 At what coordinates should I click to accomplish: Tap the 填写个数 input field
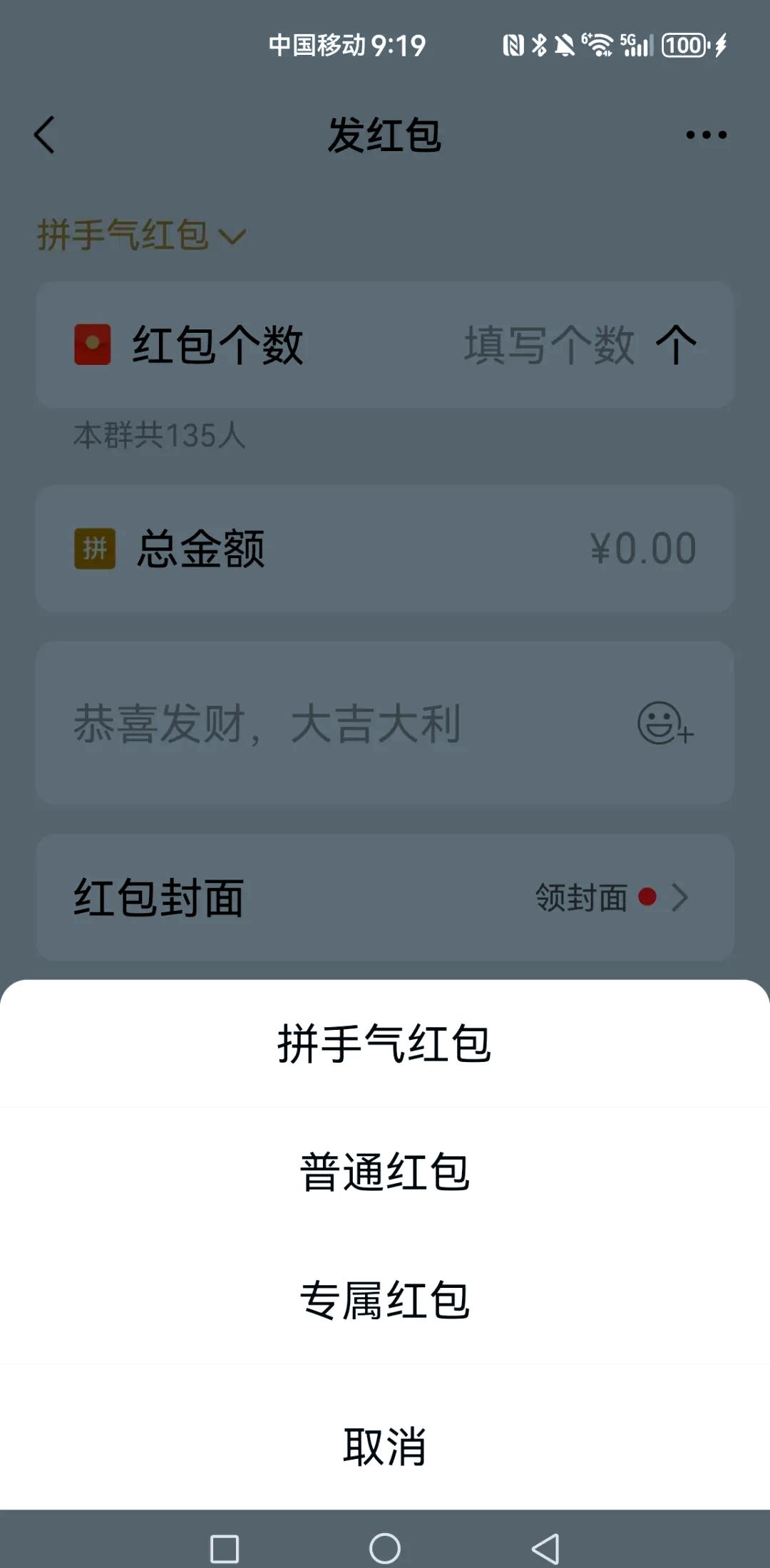(x=550, y=344)
